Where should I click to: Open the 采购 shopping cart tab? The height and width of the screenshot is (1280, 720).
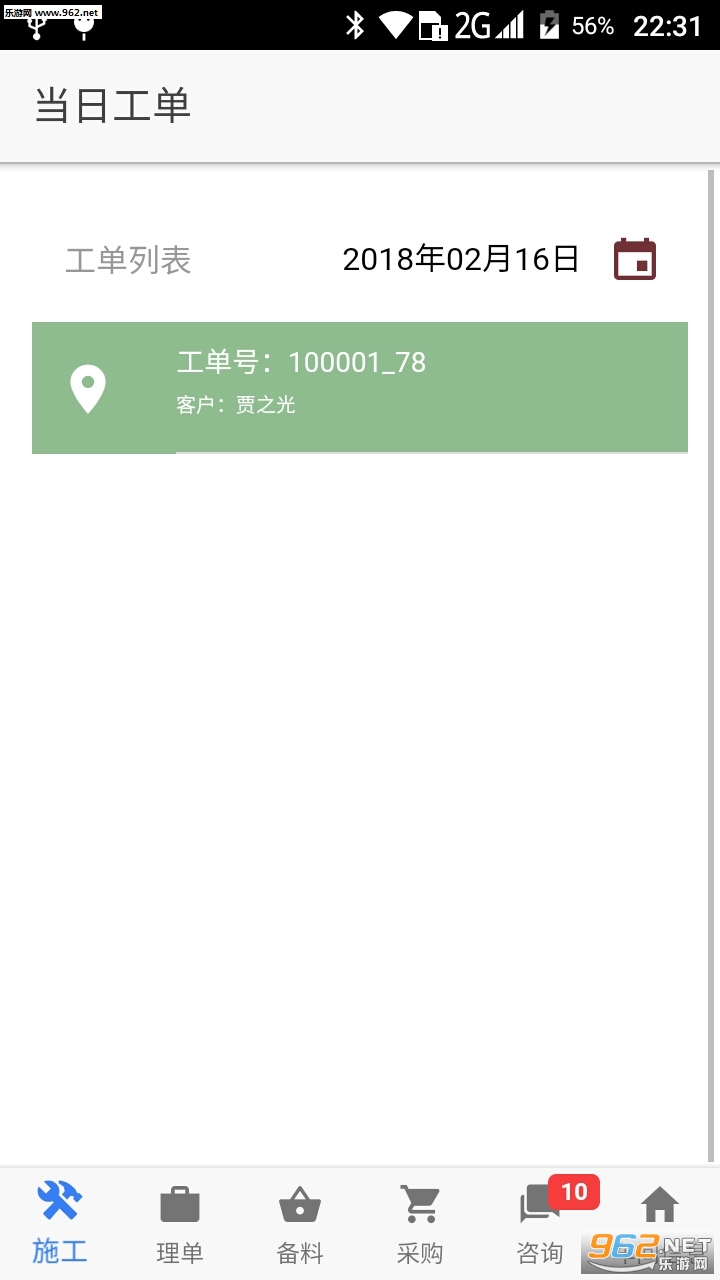click(x=420, y=1222)
